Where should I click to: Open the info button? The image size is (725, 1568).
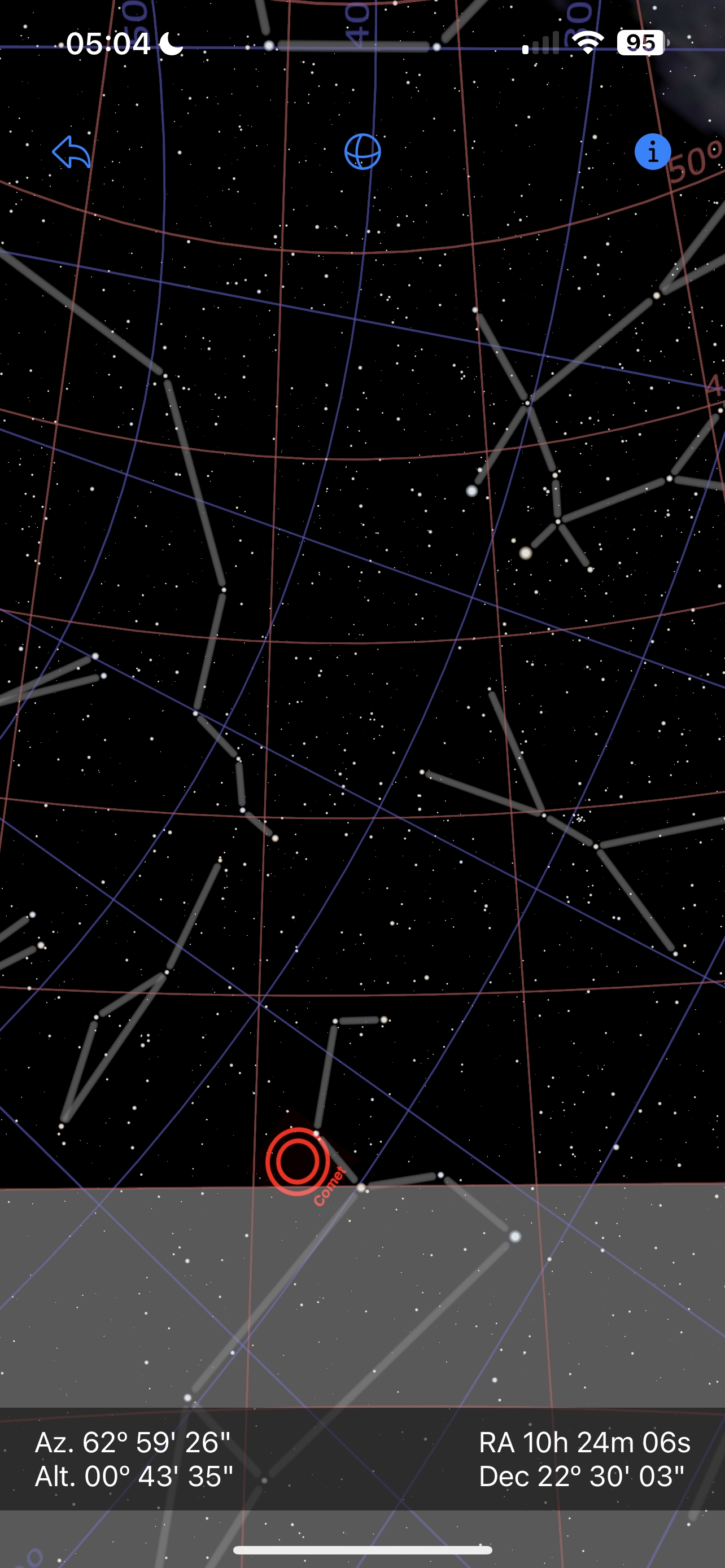pos(652,152)
